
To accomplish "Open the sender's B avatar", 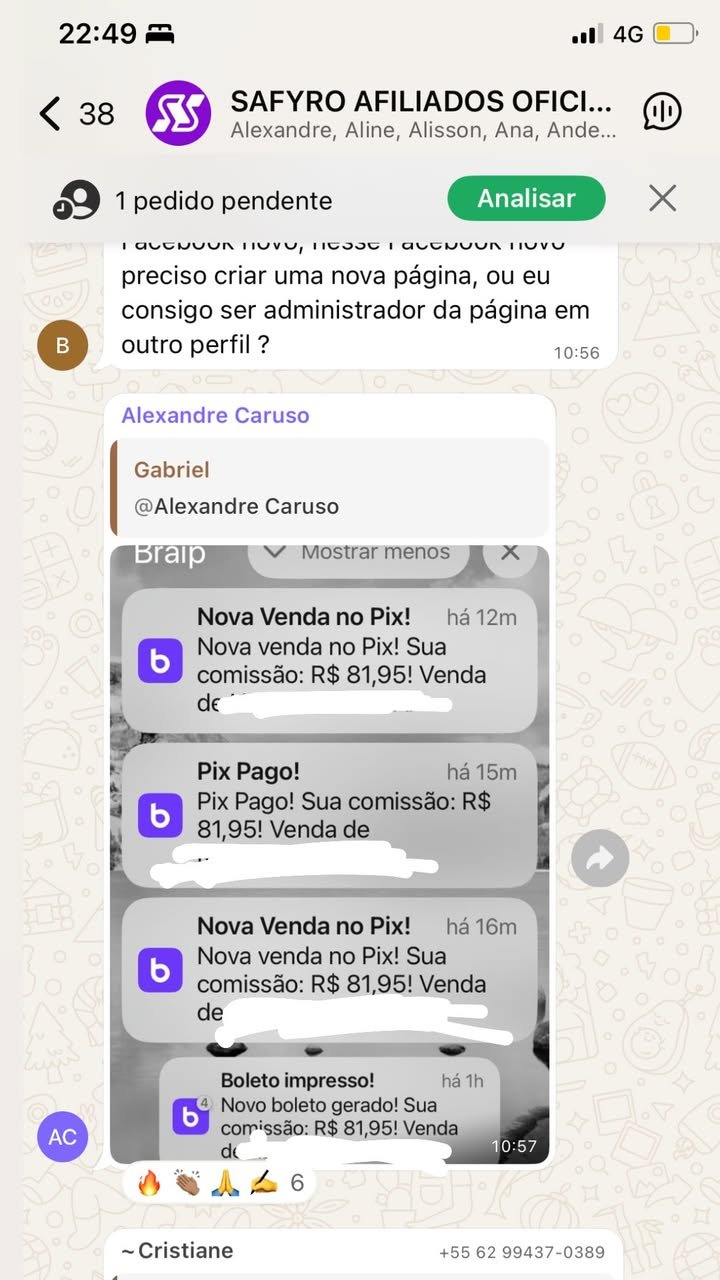I will tap(62, 346).
